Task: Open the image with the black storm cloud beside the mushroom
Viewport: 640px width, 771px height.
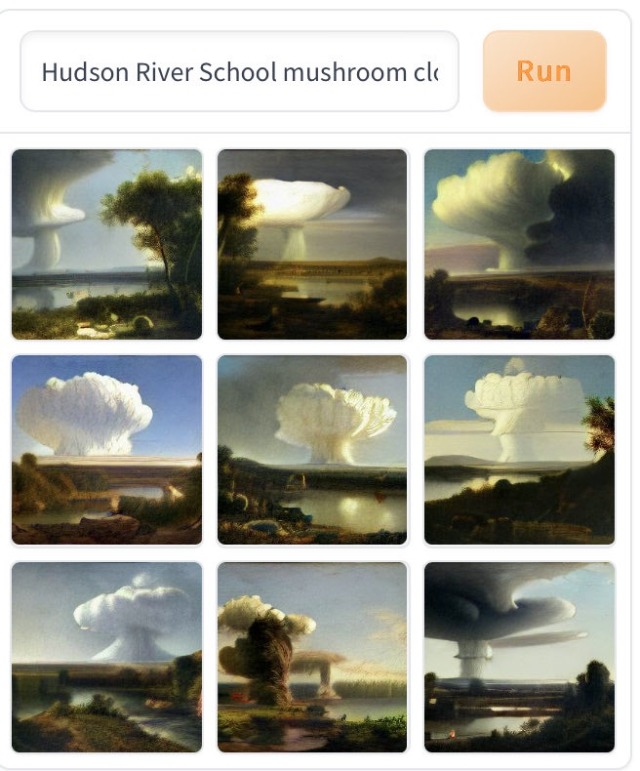Action: point(519,244)
